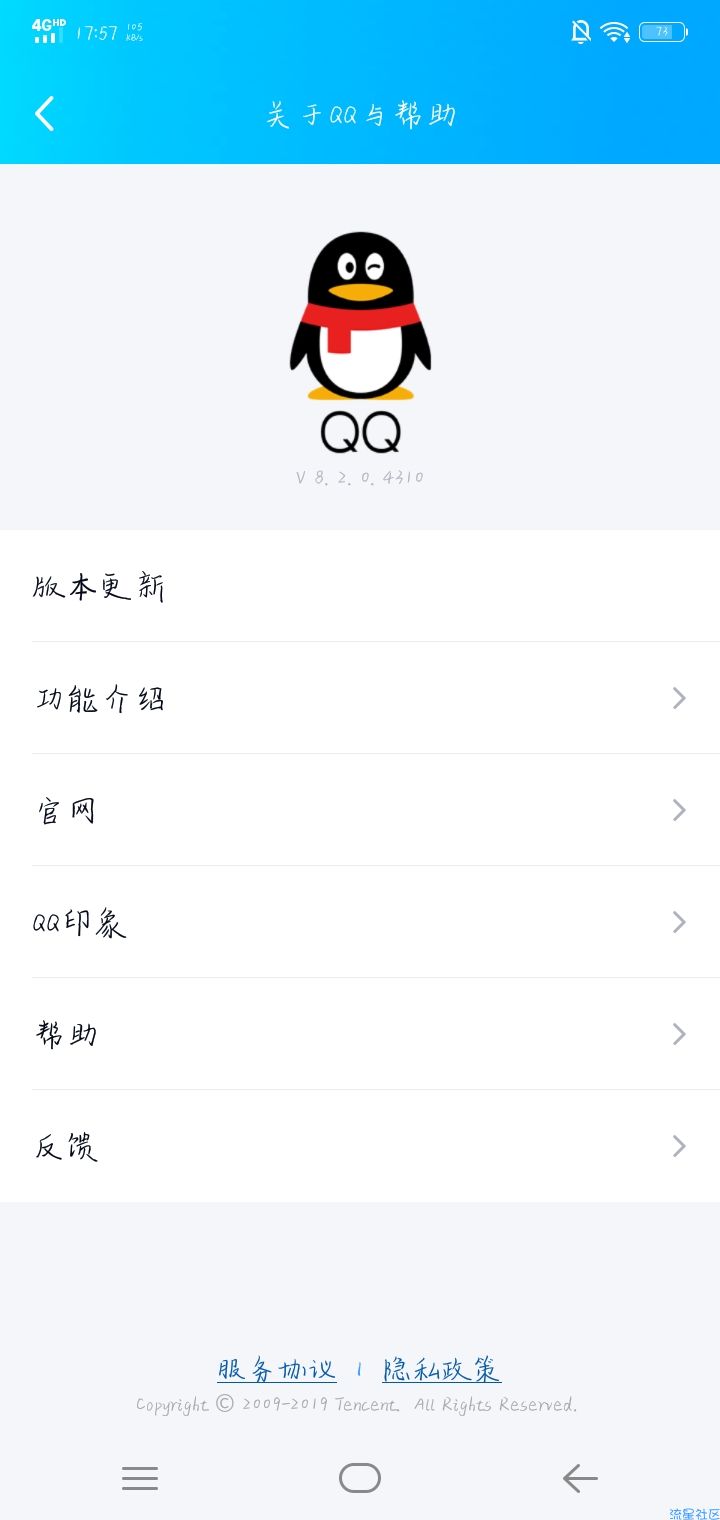Open the 官网 row
The width and height of the screenshot is (720, 1520).
pyautogui.click(x=360, y=810)
